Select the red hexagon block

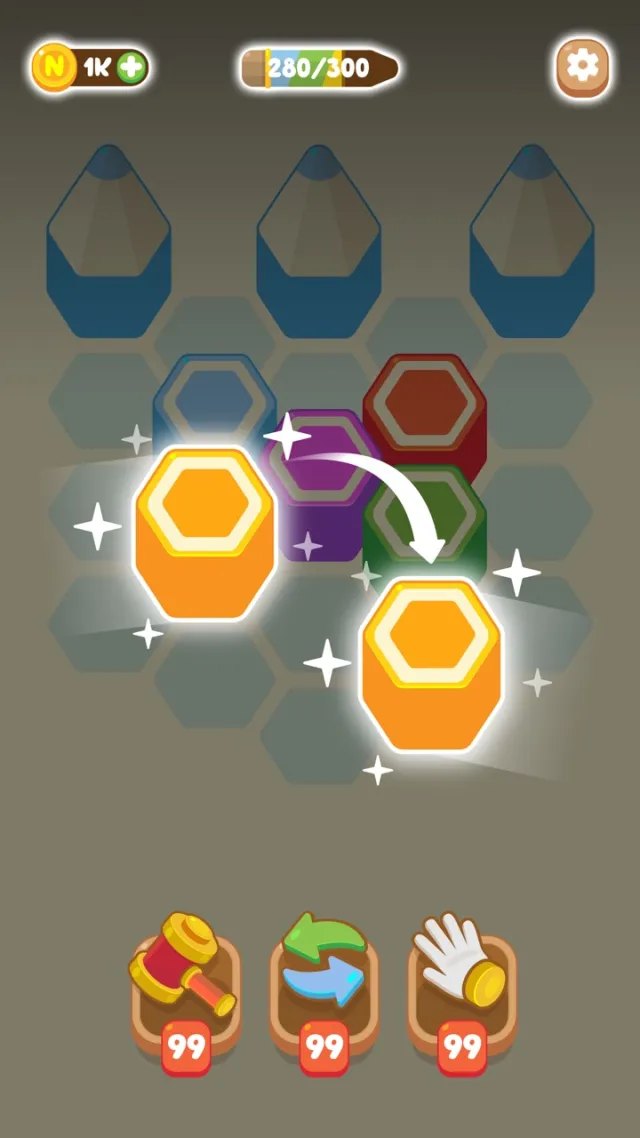(425, 405)
